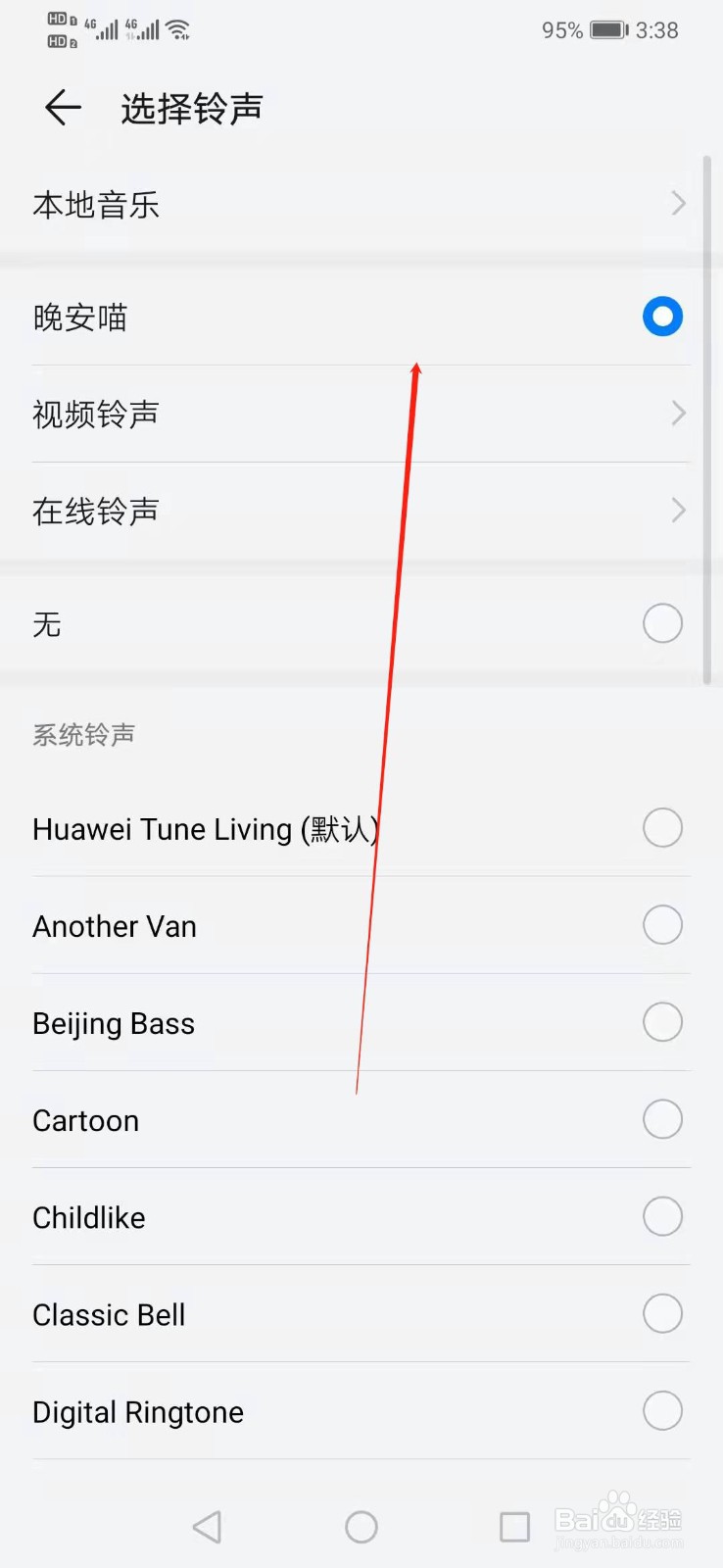Choose the Beijing Bass ringtone
Viewport: 723px width, 1568px height.
pos(361,1022)
